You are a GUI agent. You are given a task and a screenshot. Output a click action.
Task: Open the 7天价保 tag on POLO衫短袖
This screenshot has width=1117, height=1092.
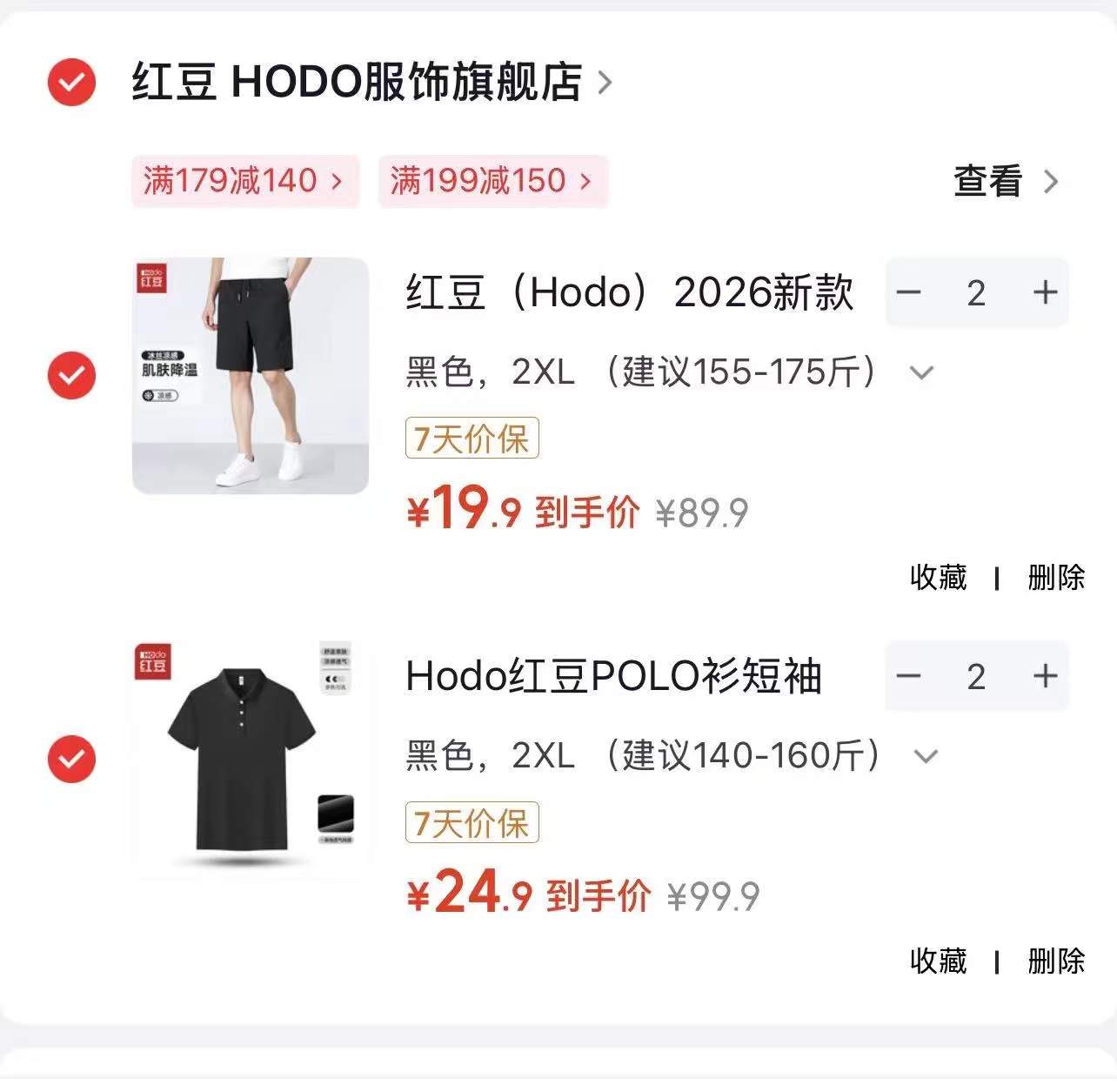[472, 822]
